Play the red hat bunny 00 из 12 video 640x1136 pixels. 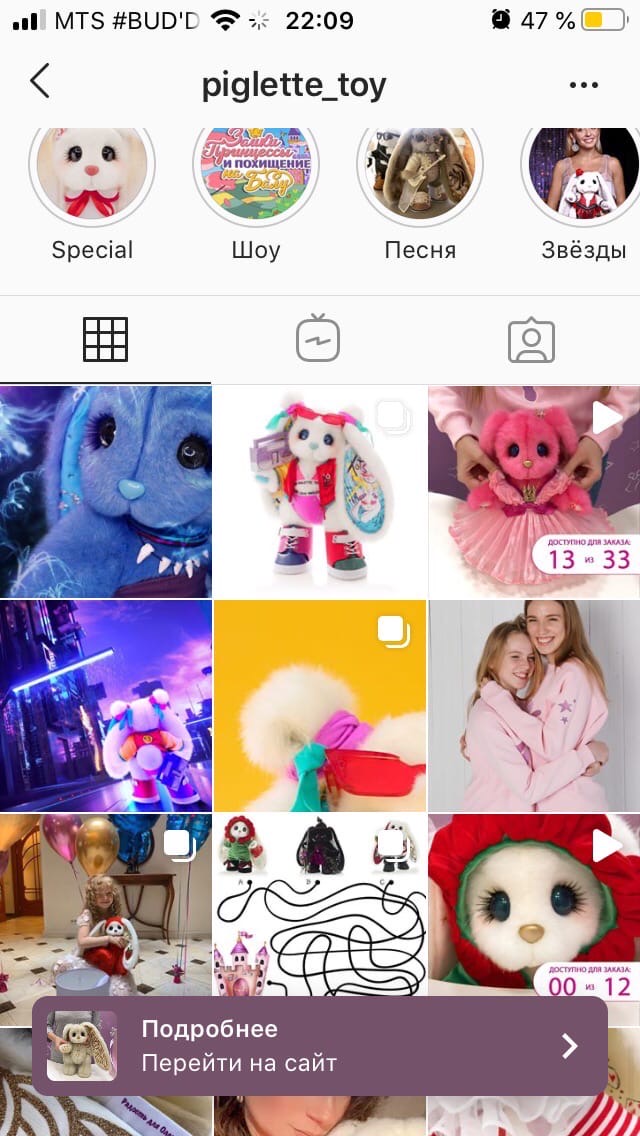point(534,904)
